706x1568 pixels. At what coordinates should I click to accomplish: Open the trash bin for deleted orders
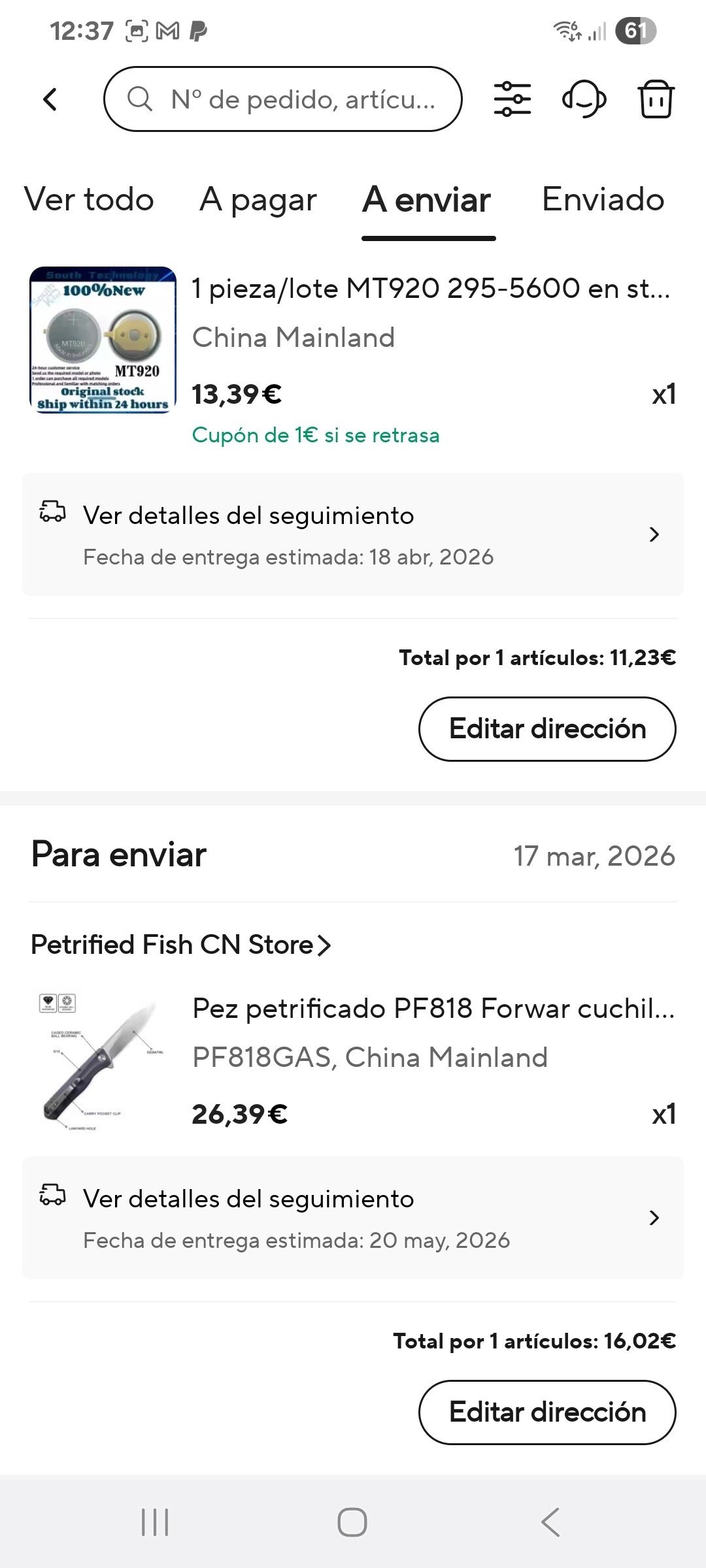[656, 99]
